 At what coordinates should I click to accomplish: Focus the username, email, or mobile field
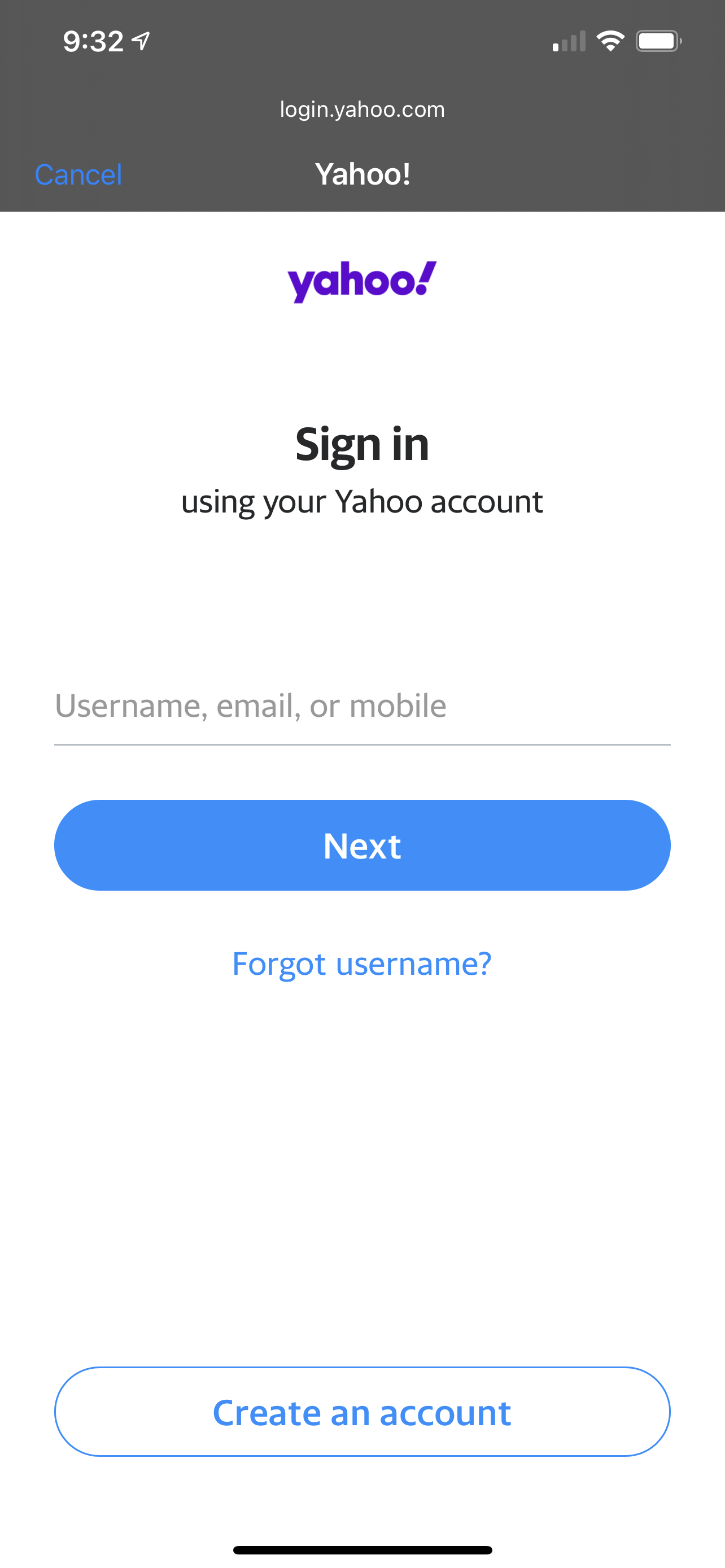coord(361,707)
